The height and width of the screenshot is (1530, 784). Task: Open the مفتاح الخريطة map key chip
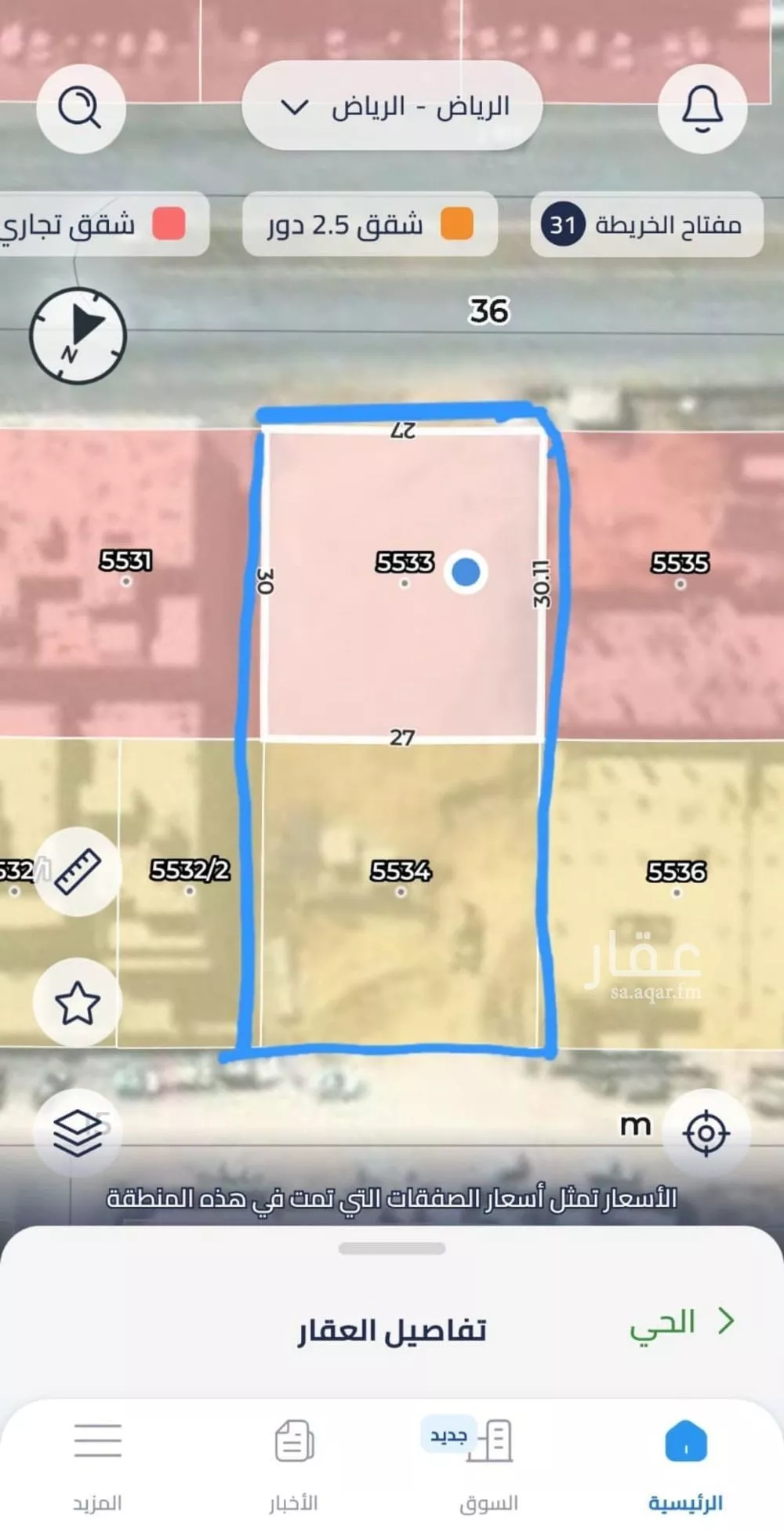pyautogui.click(x=647, y=225)
